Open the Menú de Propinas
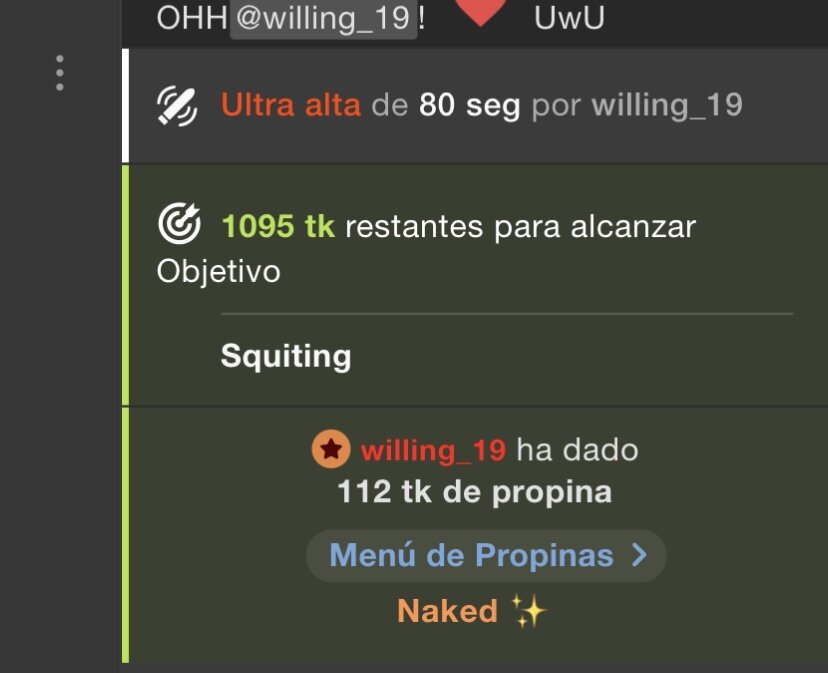Screen dimensions: 828x673 [486, 555]
